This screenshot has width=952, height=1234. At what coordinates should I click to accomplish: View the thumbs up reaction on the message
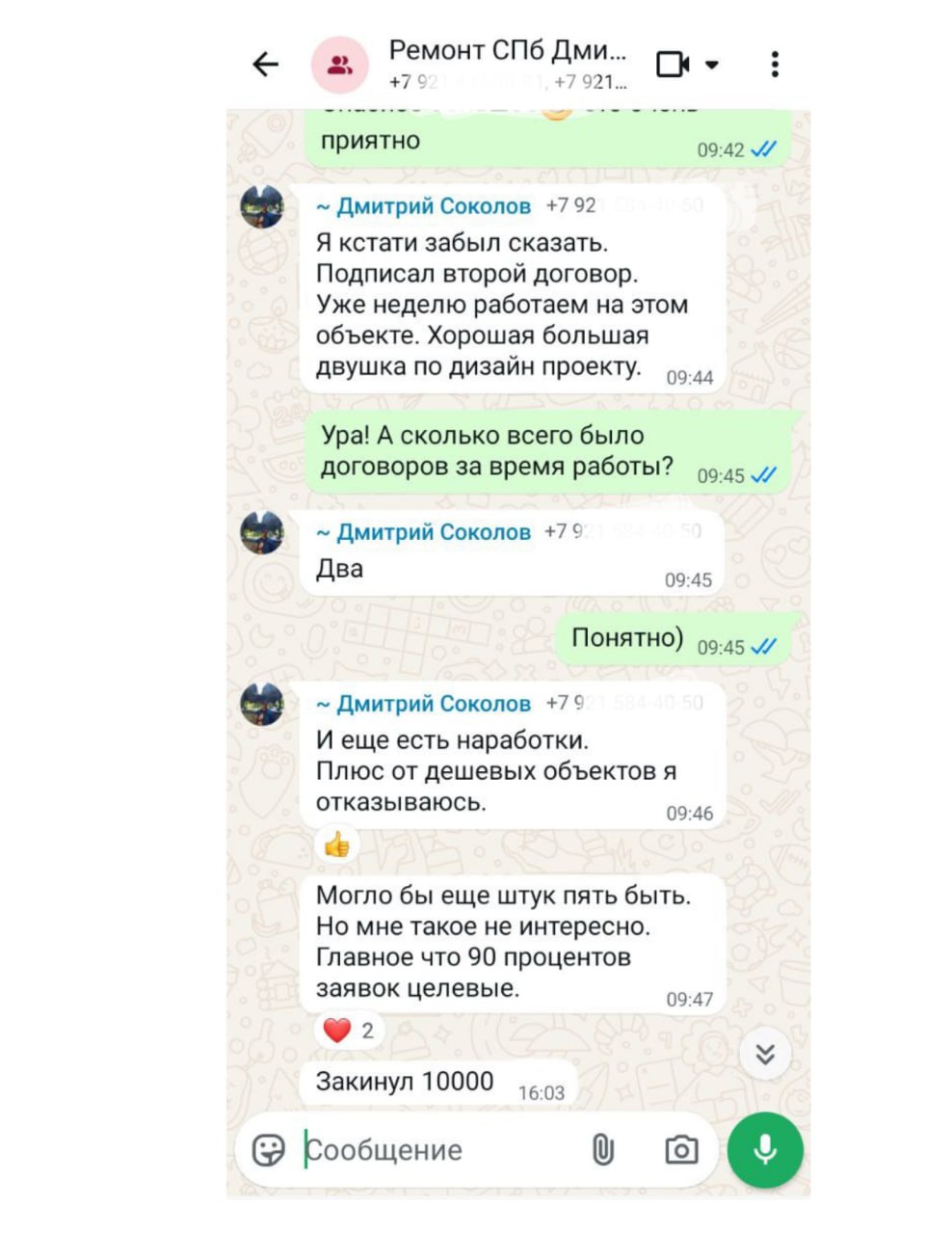click(336, 846)
